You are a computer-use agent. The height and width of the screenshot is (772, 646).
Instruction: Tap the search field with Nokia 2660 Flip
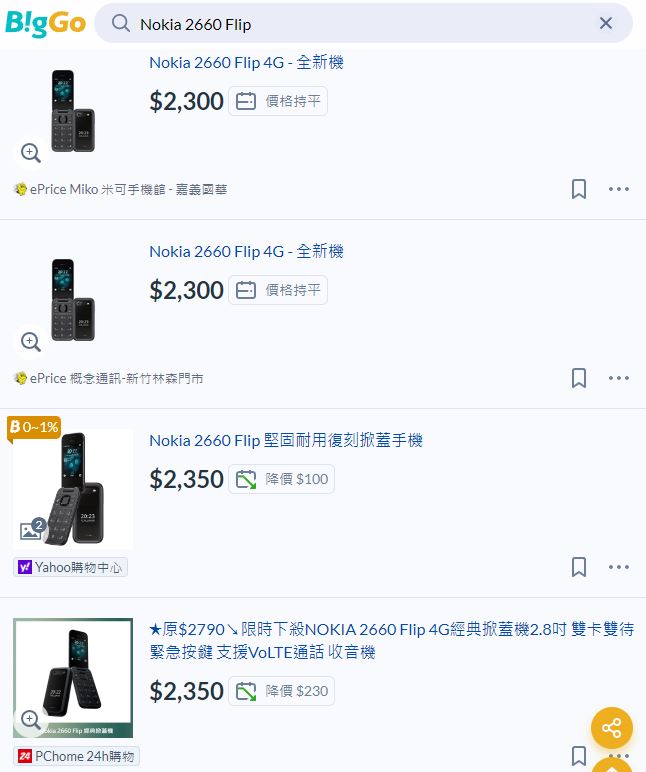point(360,23)
